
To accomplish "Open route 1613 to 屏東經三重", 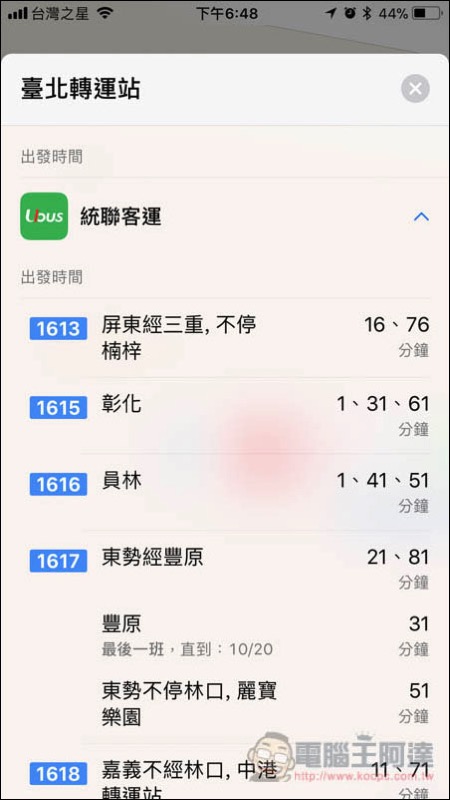I will (x=225, y=338).
